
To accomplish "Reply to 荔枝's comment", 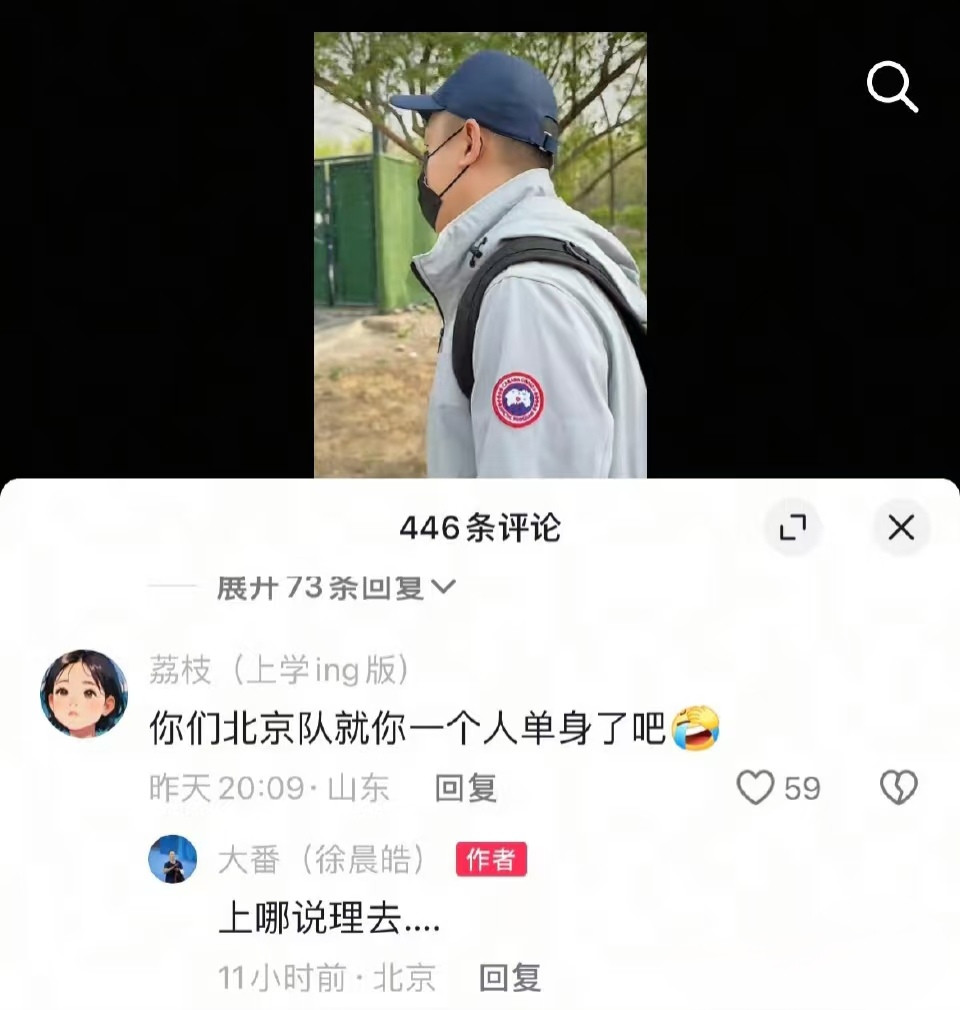I will pos(466,788).
